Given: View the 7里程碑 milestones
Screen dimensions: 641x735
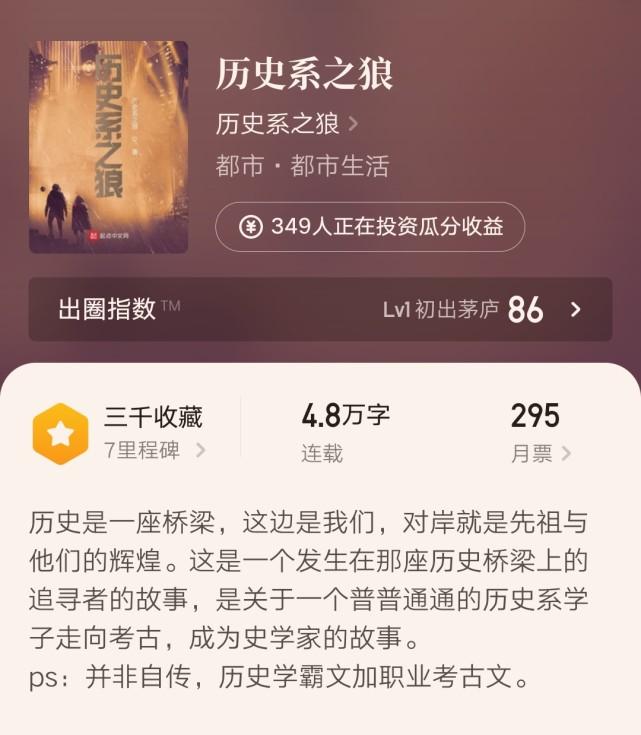Looking at the screenshot, I should (x=154, y=450).
